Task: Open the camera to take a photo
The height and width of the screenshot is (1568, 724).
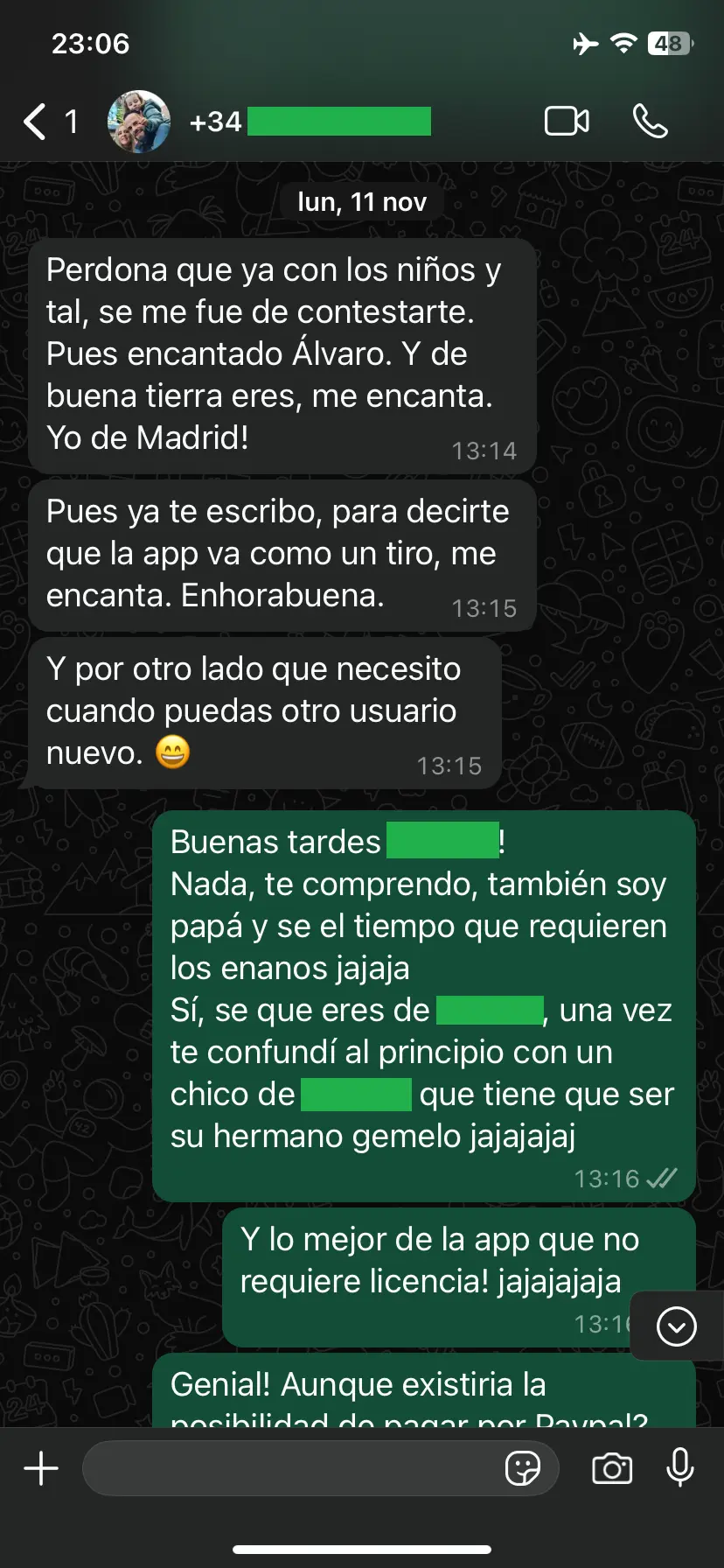Action: (x=612, y=1467)
